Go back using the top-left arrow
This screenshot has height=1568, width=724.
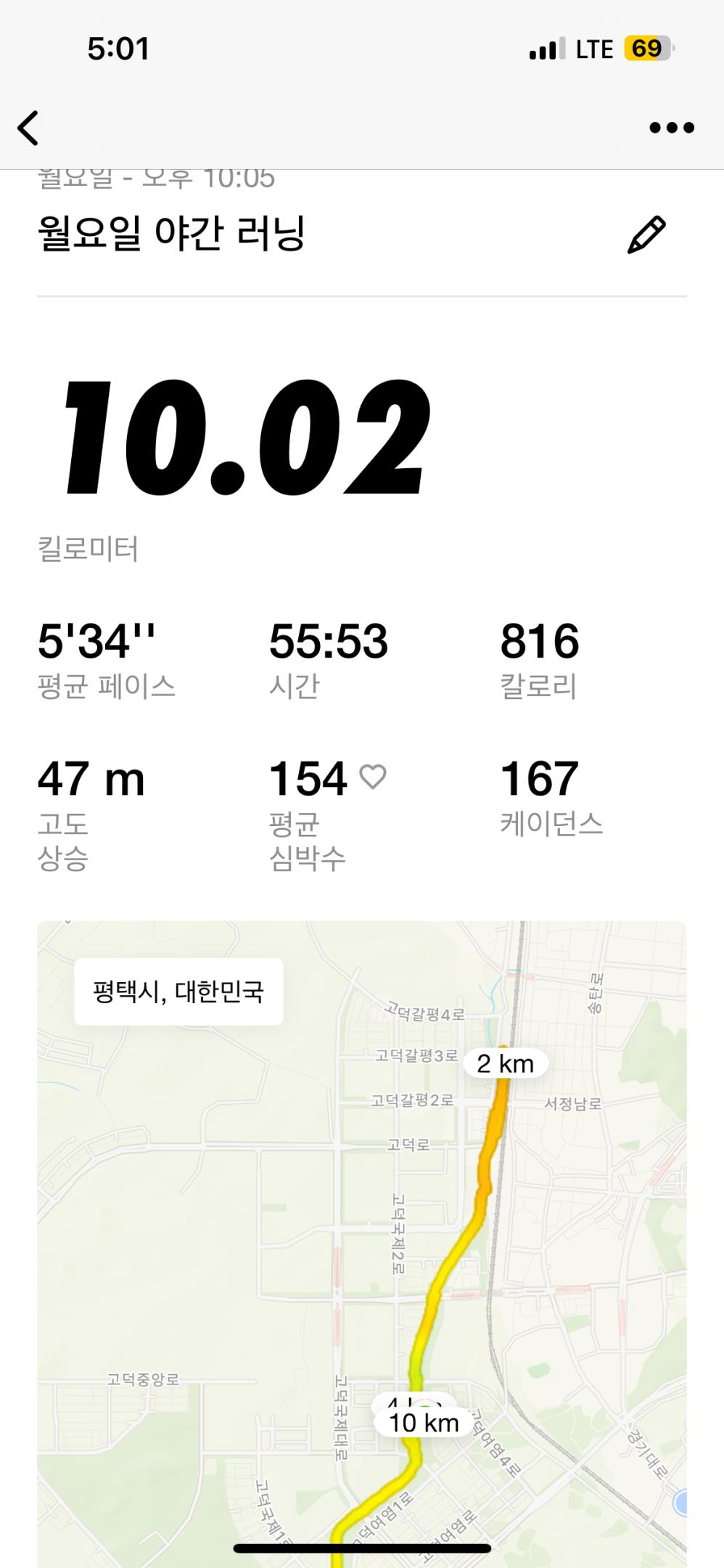tap(28, 128)
